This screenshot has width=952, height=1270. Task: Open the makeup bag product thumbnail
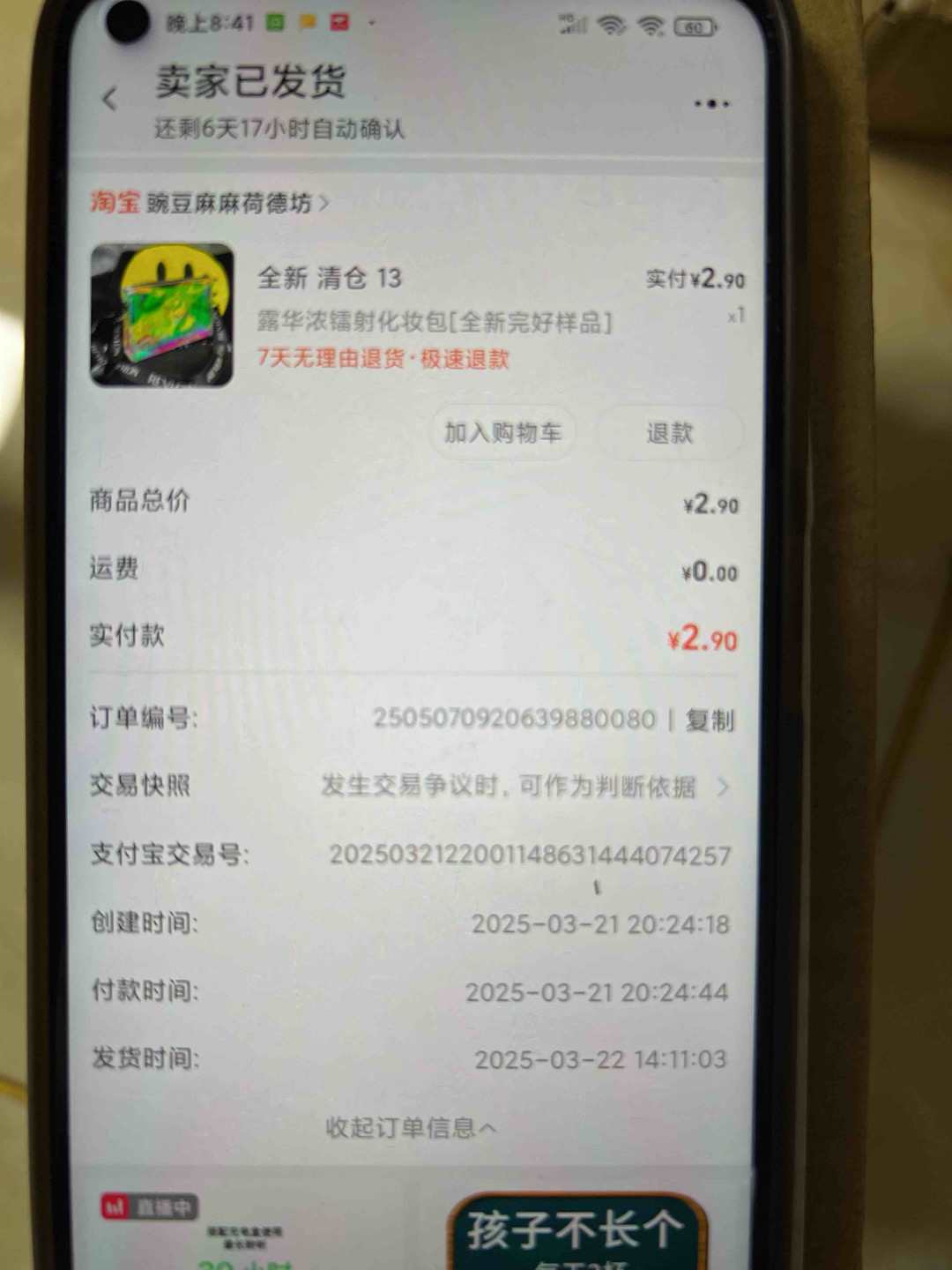[x=163, y=315]
